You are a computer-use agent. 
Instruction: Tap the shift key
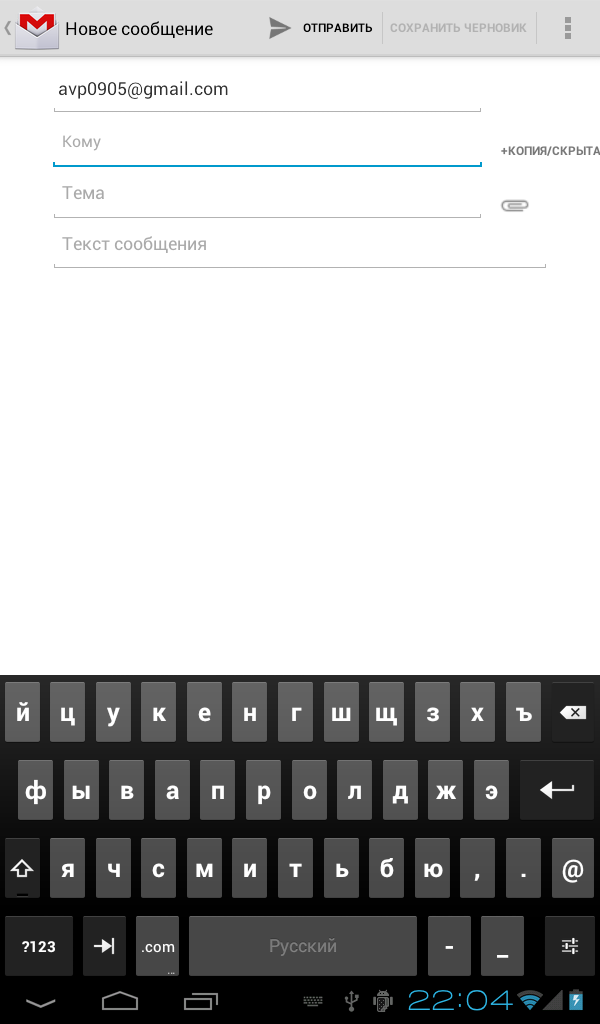click(x=22, y=868)
